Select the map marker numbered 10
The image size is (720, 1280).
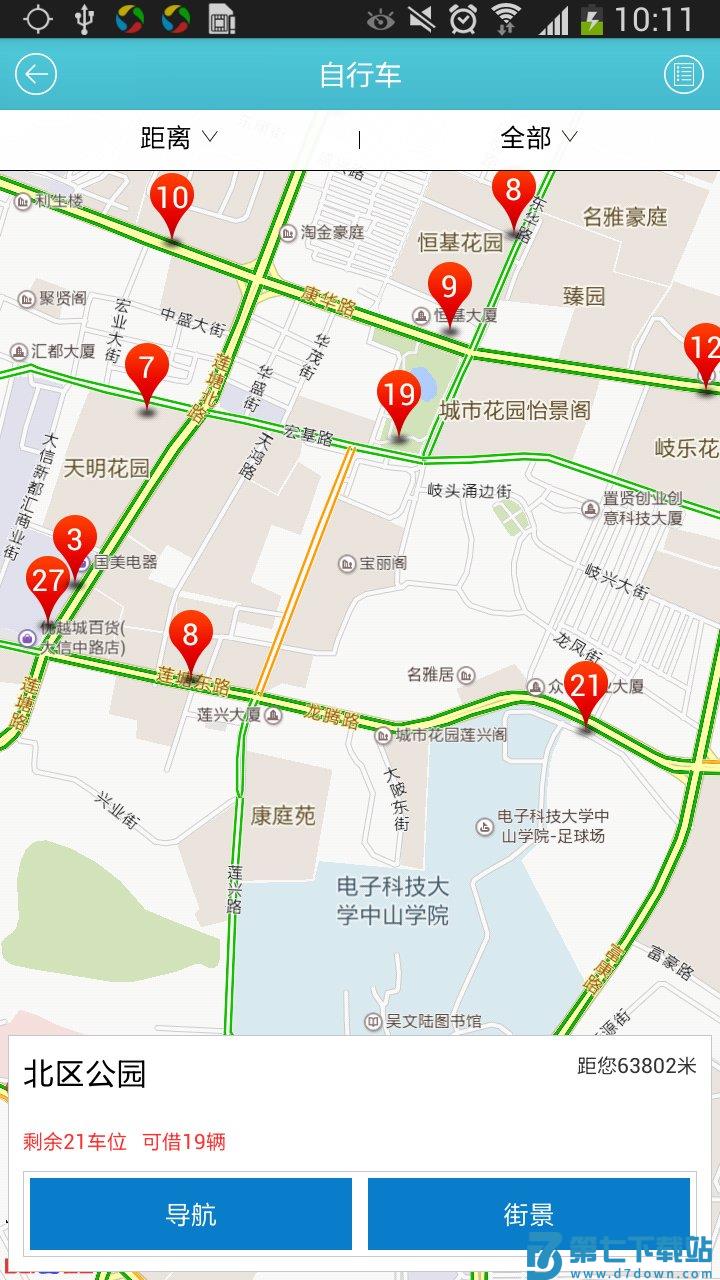pyautogui.click(x=173, y=200)
